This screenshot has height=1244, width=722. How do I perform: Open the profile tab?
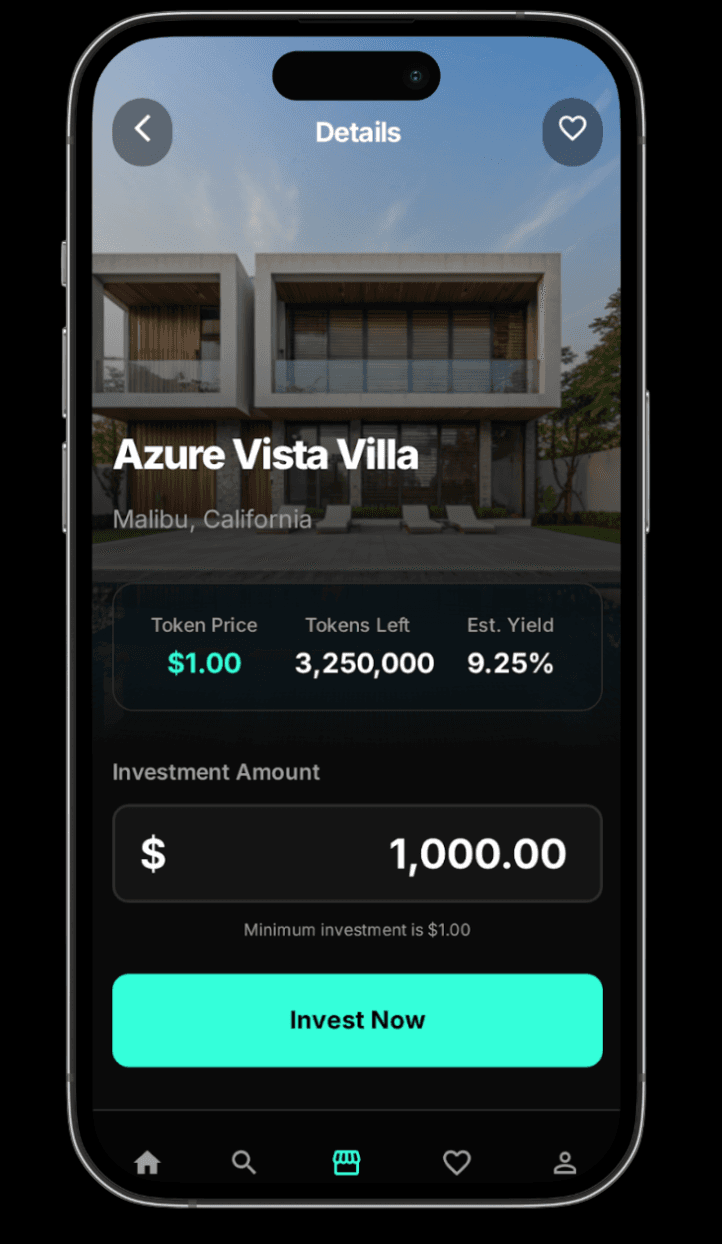(x=565, y=1162)
